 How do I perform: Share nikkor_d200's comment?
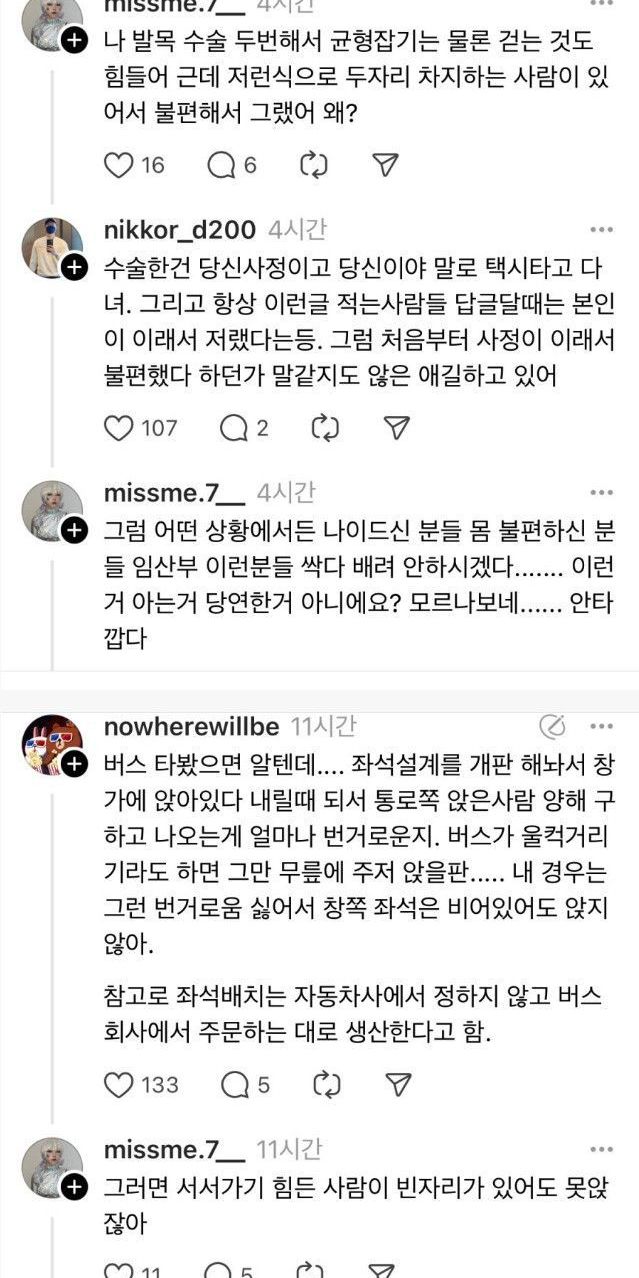397,428
